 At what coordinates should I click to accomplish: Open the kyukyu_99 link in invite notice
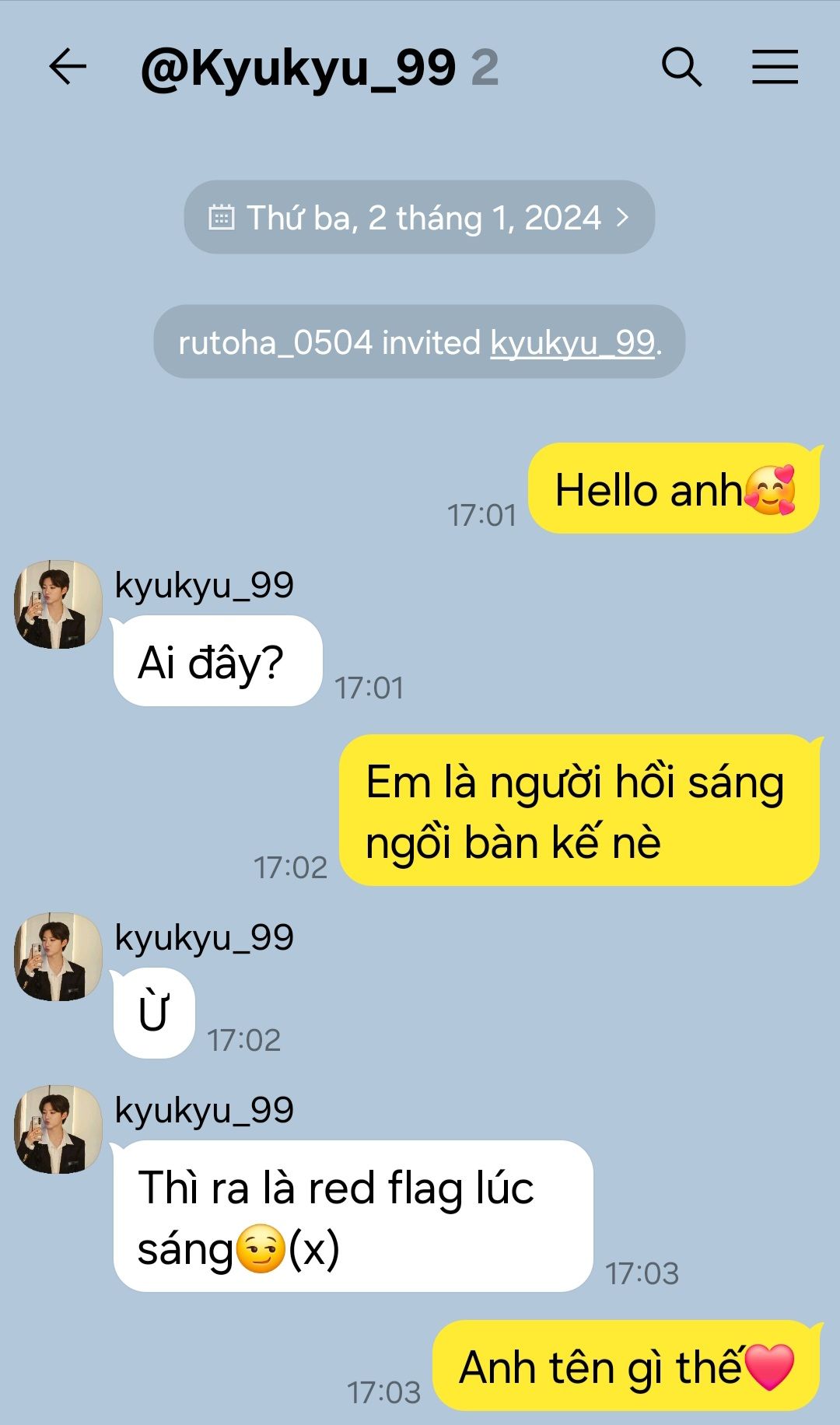pyautogui.click(x=572, y=342)
